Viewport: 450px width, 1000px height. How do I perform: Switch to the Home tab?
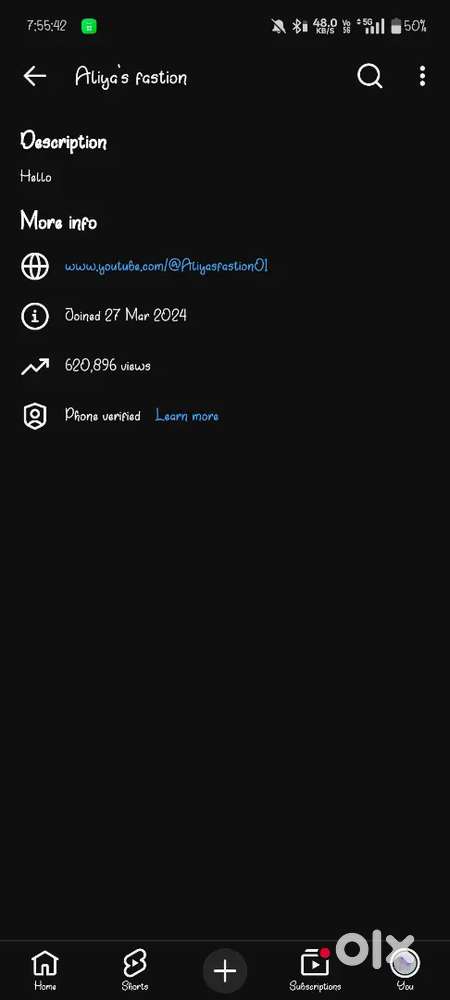click(x=45, y=970)
